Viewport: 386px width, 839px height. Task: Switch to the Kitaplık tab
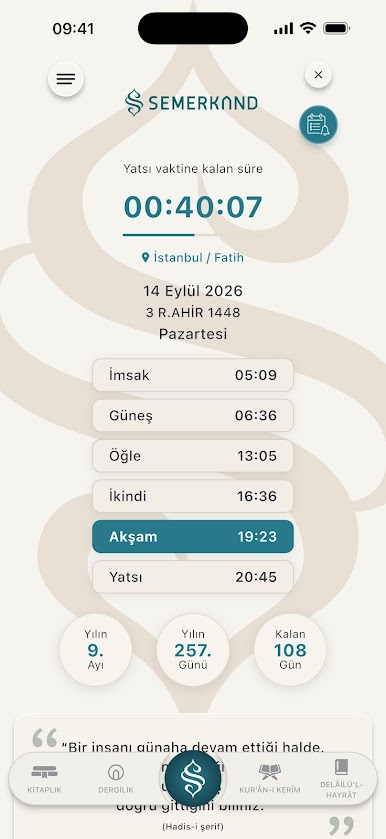click(44, 779)
